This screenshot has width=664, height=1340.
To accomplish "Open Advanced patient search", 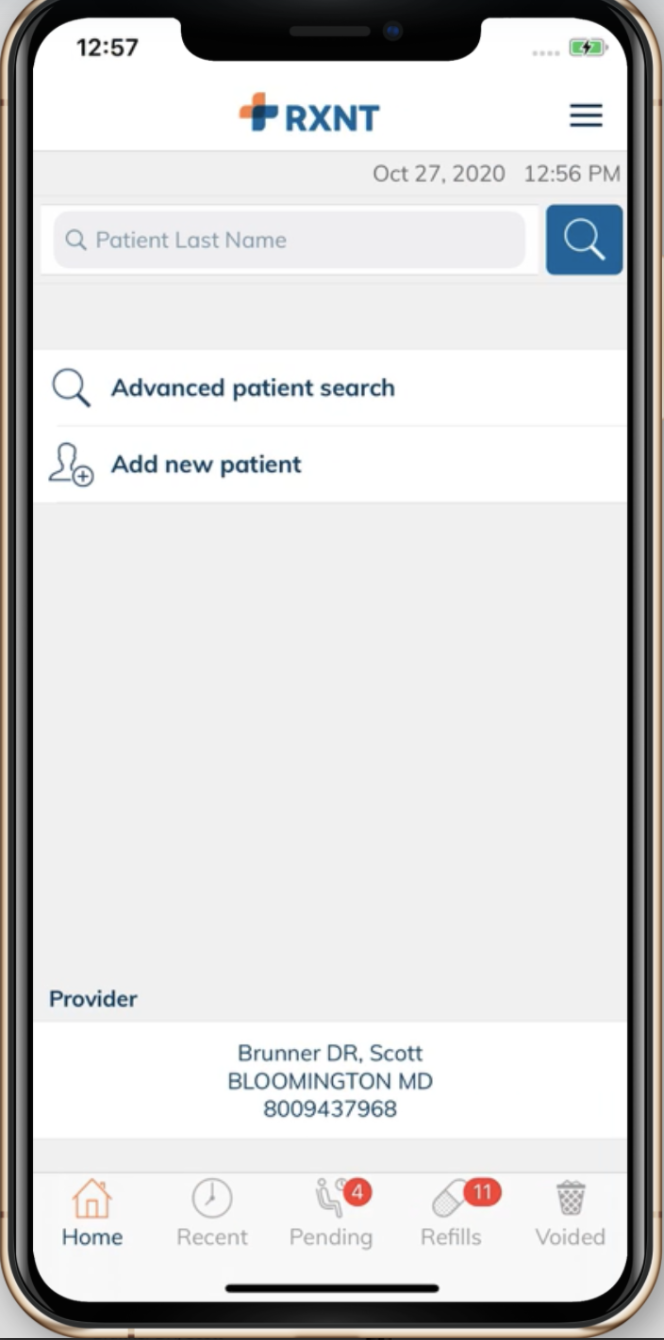I will (x=331, y=388).
